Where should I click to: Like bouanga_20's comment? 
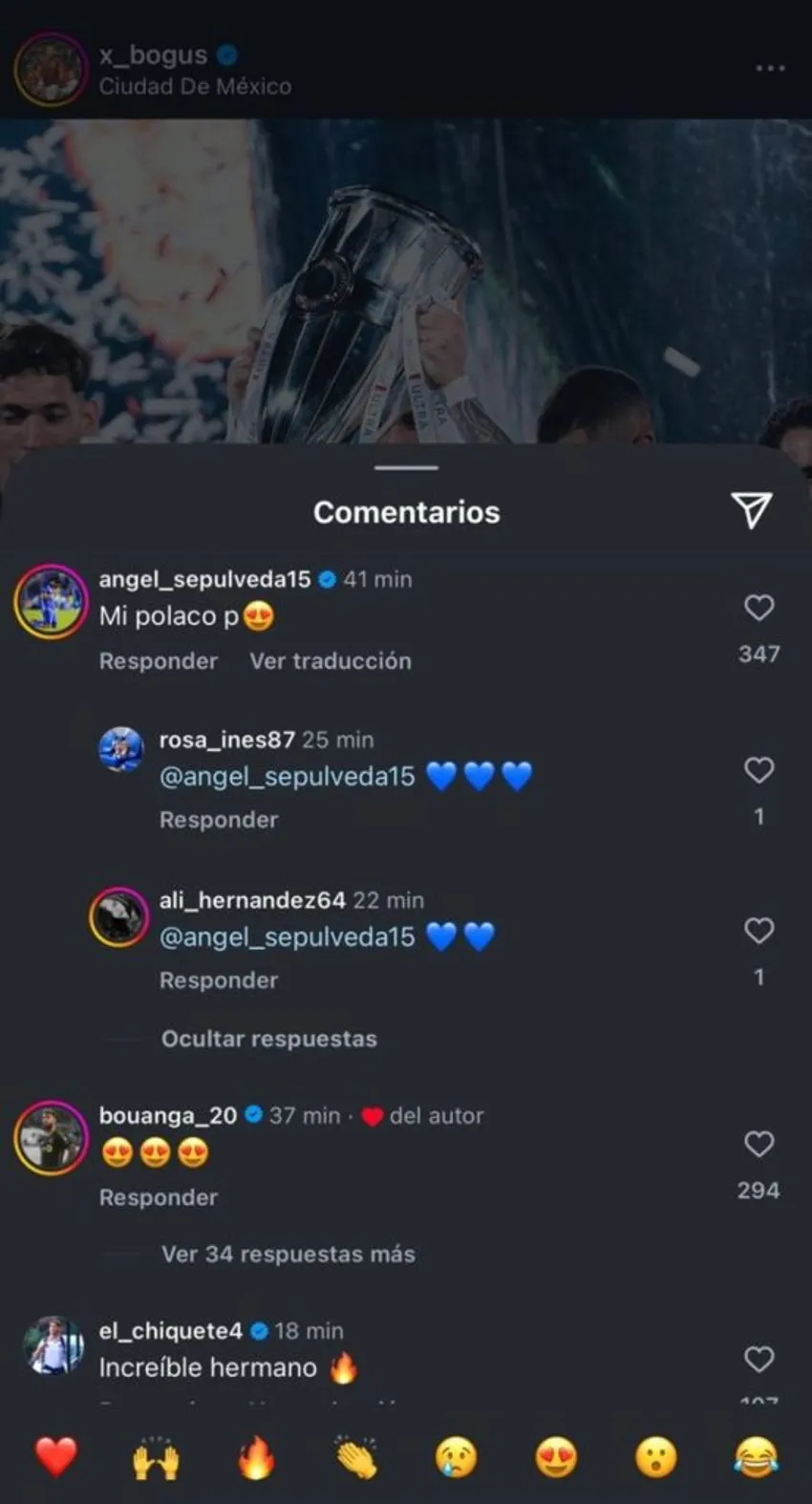click(x=759, y=1144)
